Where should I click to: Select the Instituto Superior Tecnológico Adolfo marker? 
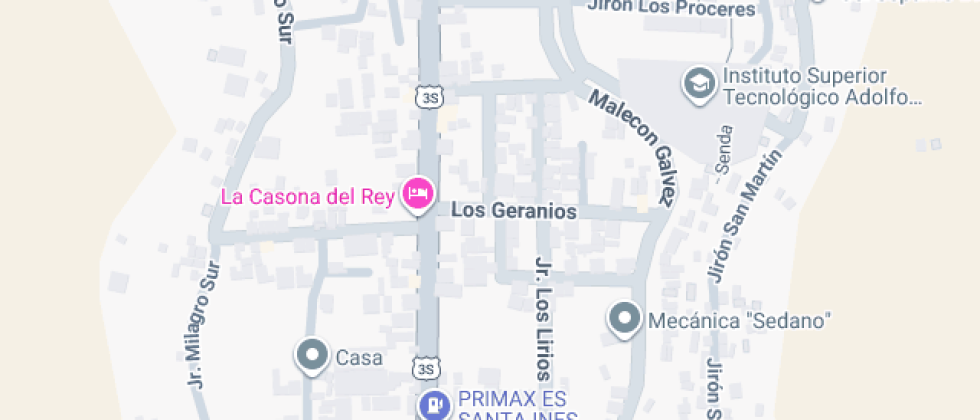[x=697, y=84]
